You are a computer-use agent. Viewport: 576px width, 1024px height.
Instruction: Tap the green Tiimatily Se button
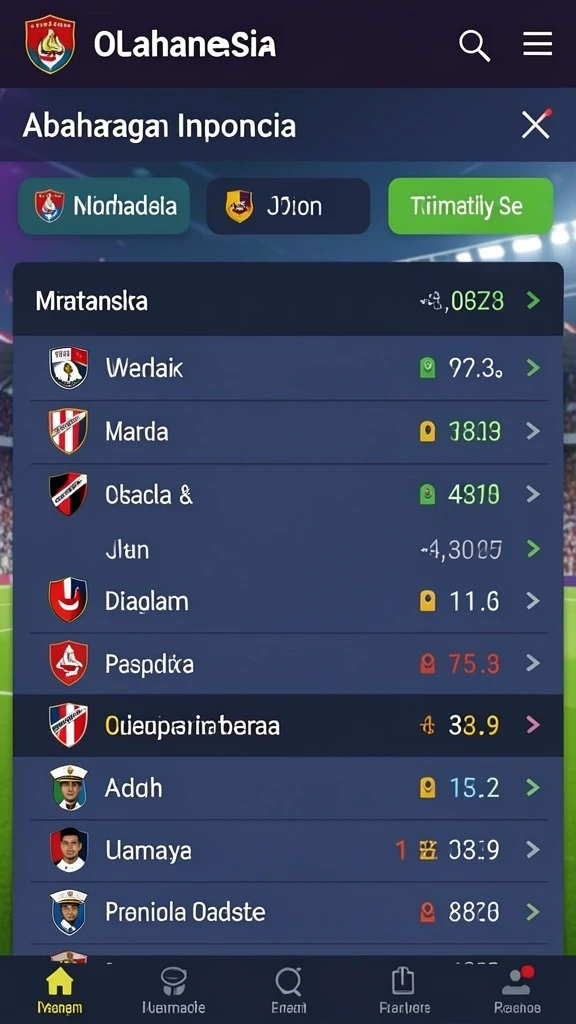(471, 206)
